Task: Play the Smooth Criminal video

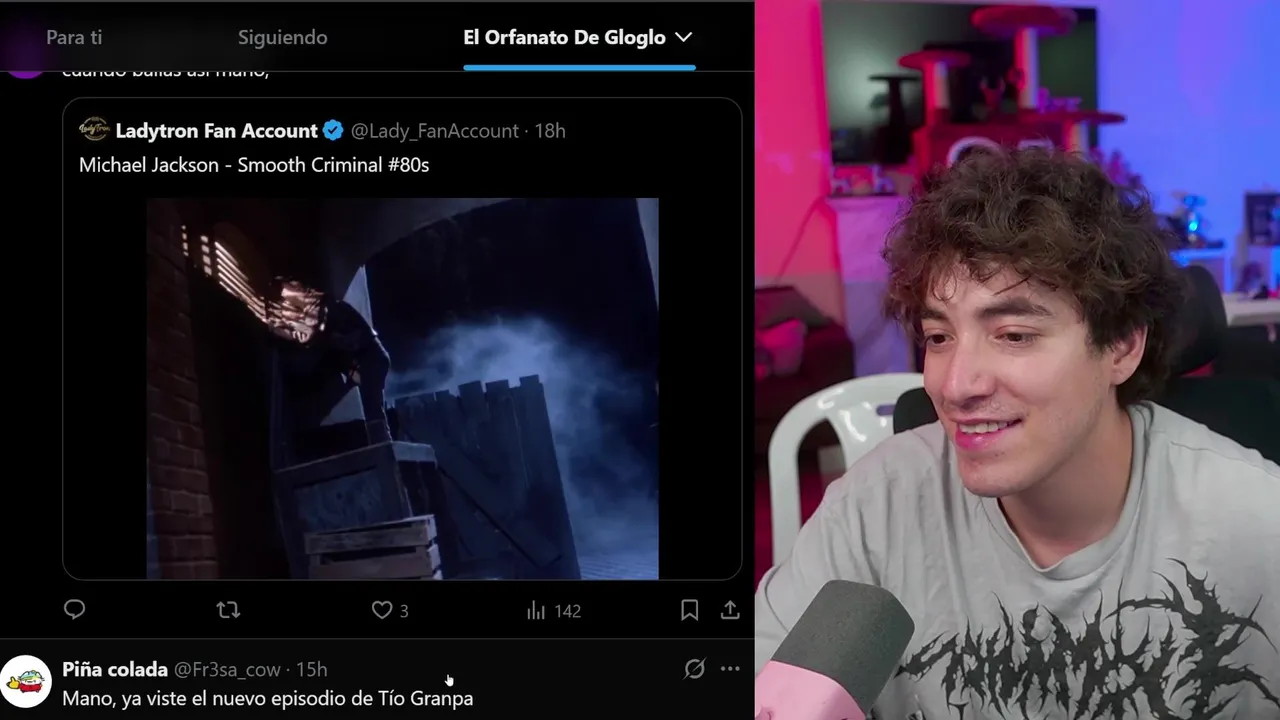Action: tap(402, 388)
